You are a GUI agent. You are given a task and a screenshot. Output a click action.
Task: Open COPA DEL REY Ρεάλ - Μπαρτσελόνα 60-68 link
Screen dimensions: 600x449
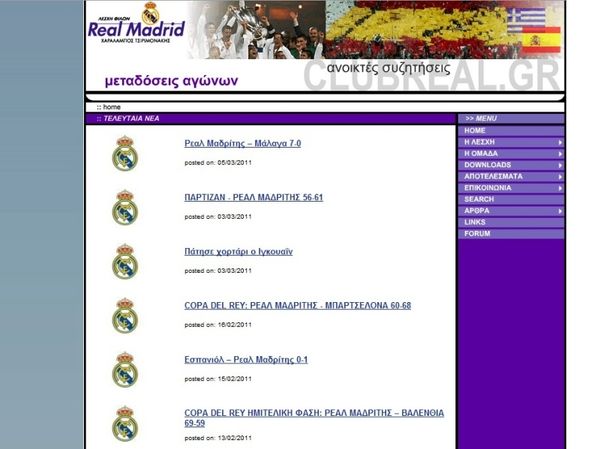[297, 306]
